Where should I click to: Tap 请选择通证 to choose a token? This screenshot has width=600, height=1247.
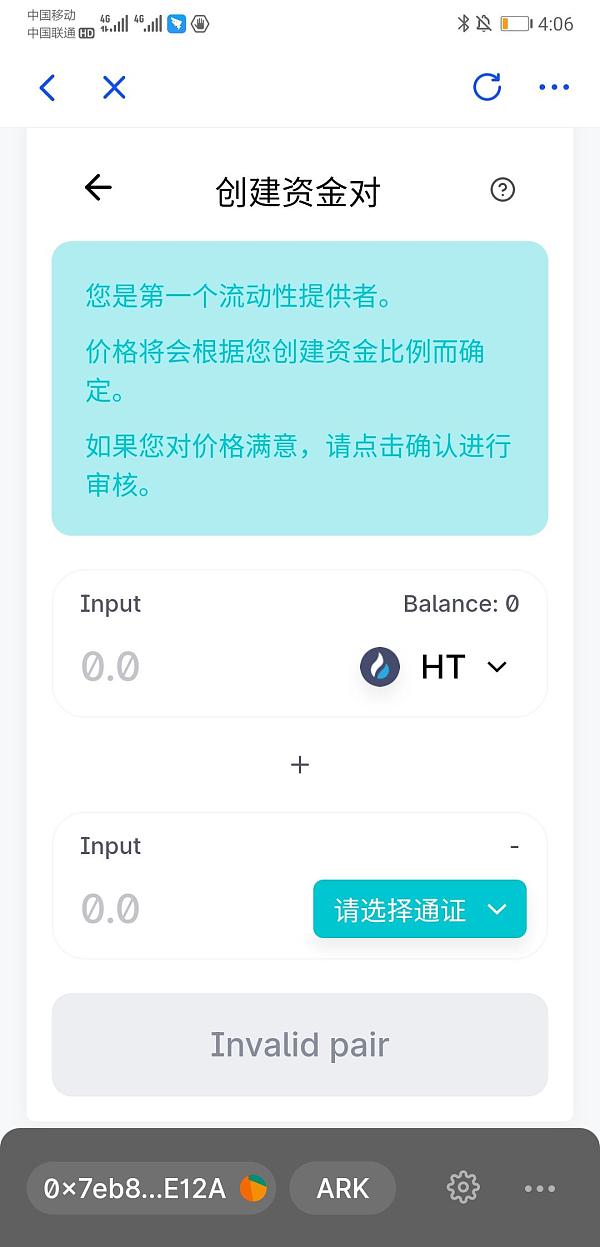point(420,909)
